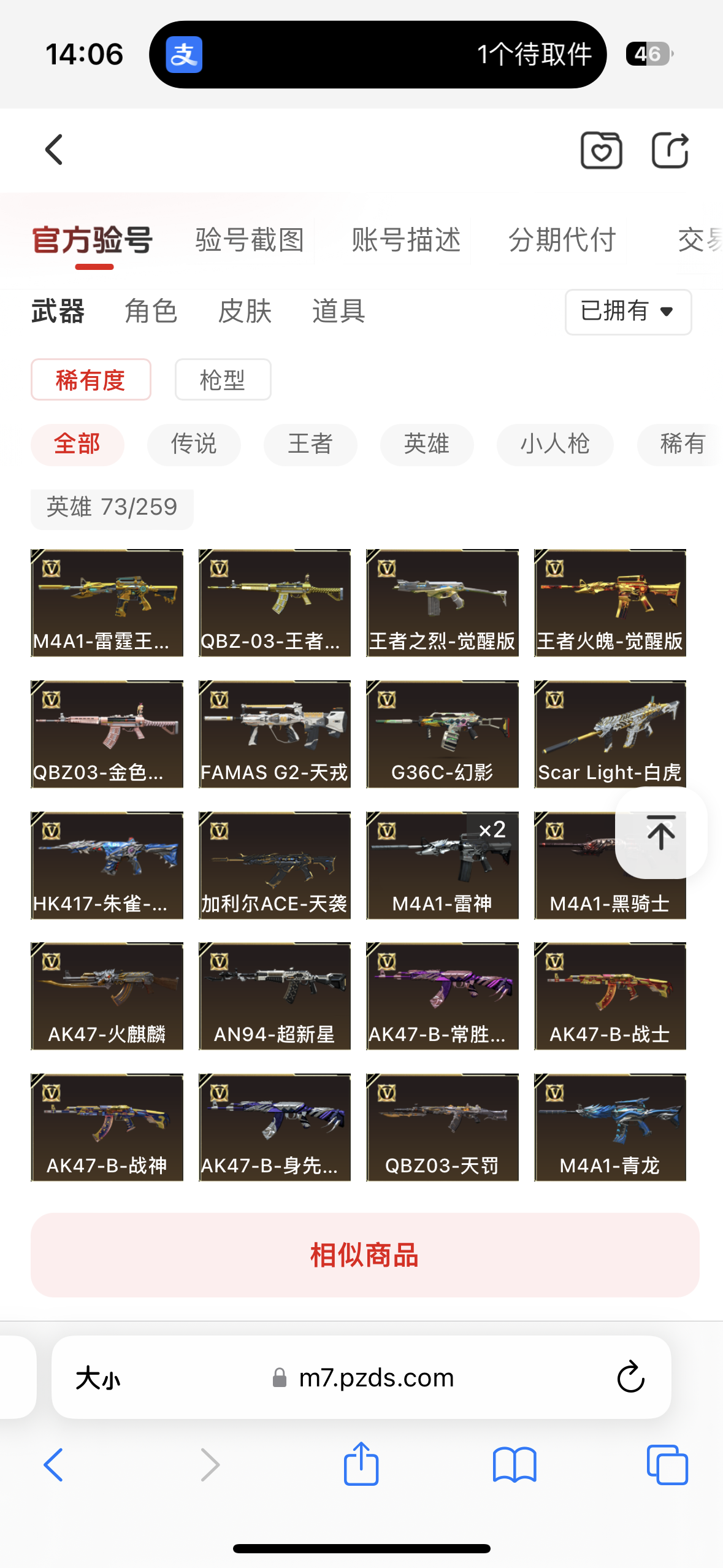Select the 角色 category

(151, 311)
